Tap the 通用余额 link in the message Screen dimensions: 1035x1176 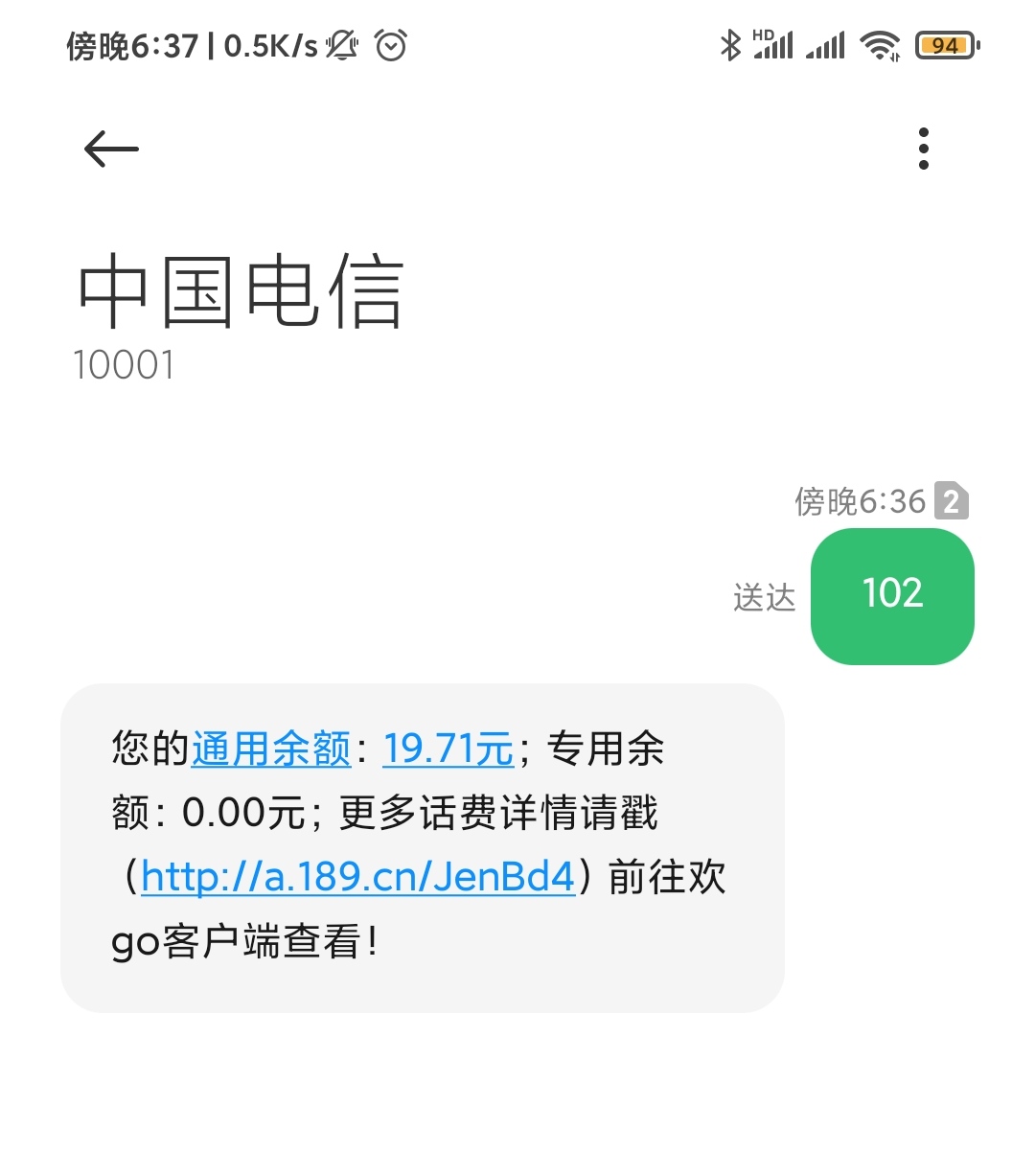tap(271, 749)
